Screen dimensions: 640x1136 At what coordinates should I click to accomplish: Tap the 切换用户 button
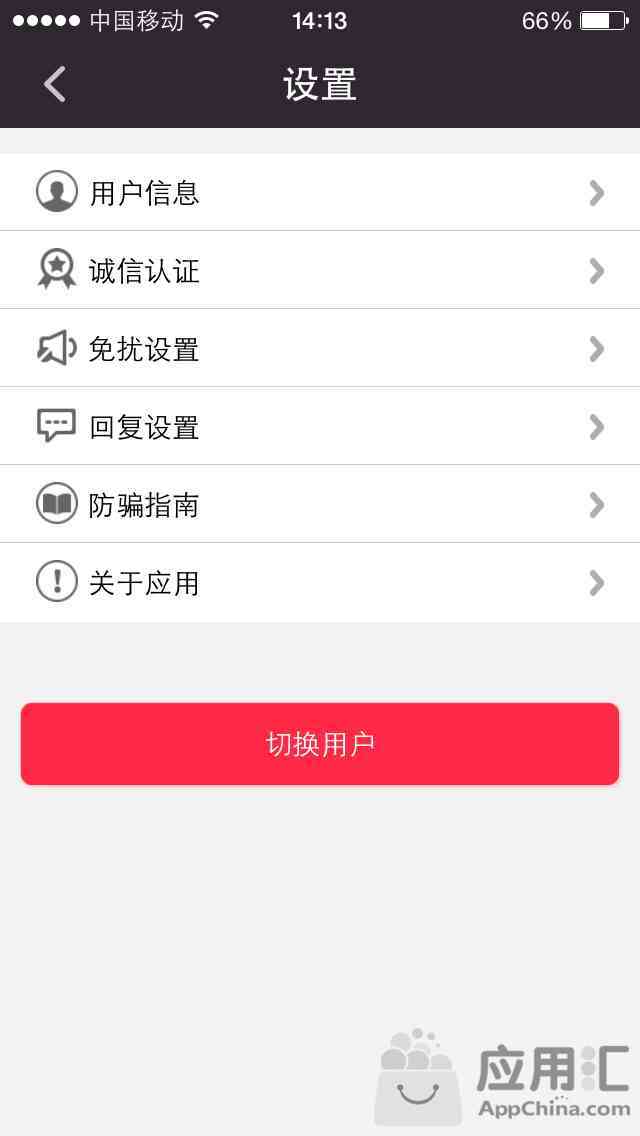[320, 744]
